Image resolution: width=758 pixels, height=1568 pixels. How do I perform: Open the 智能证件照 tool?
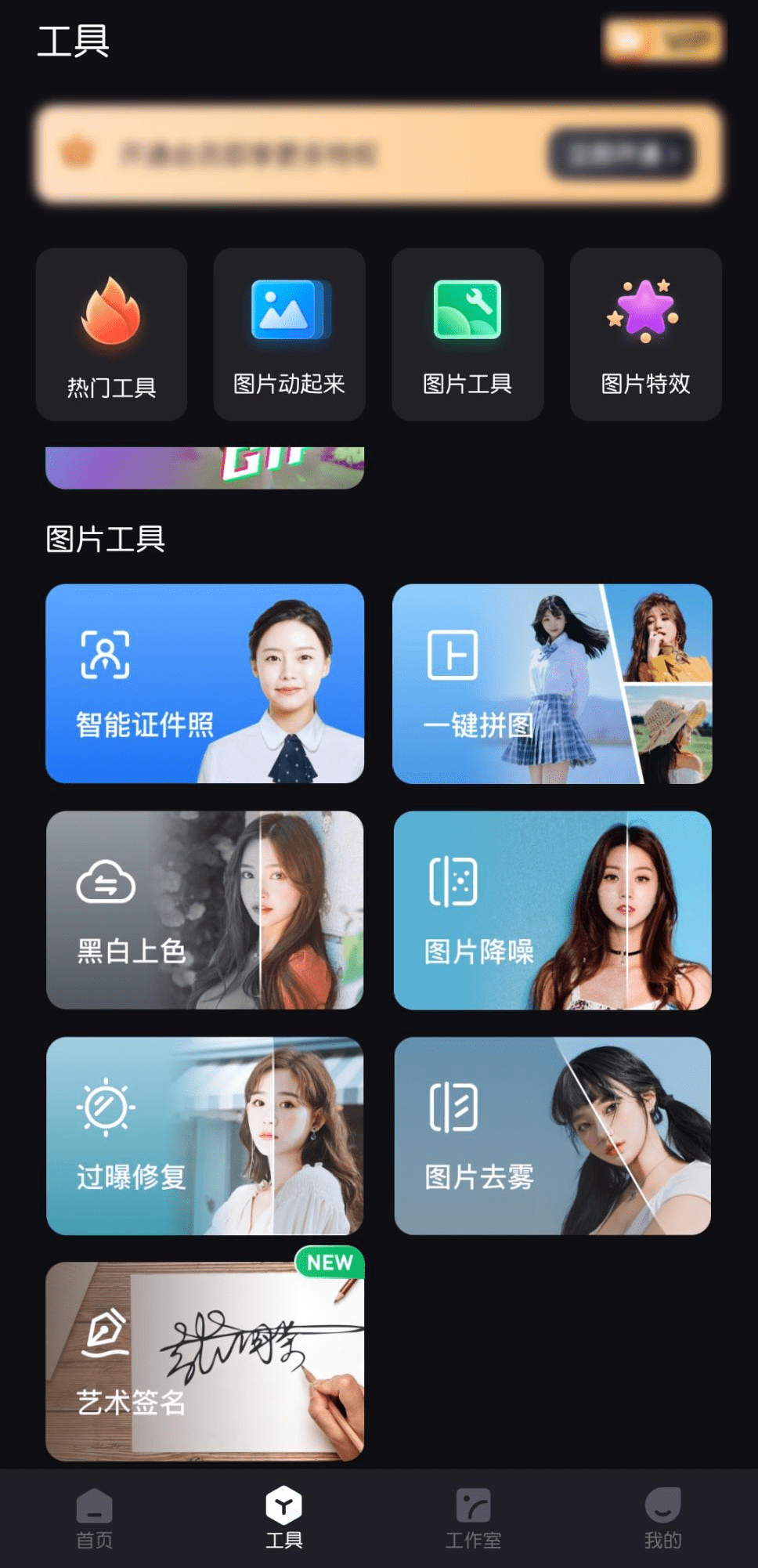tap(204, 683)
